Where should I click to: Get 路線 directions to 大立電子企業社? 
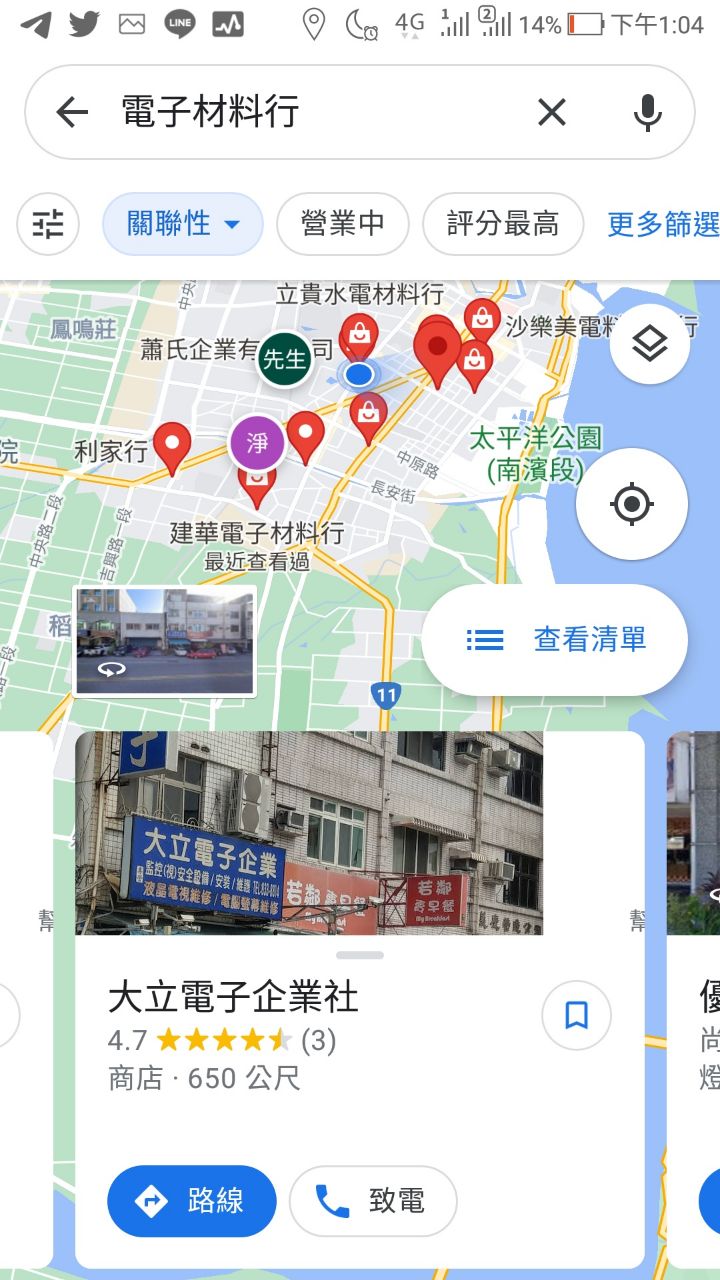point(191,1200)
